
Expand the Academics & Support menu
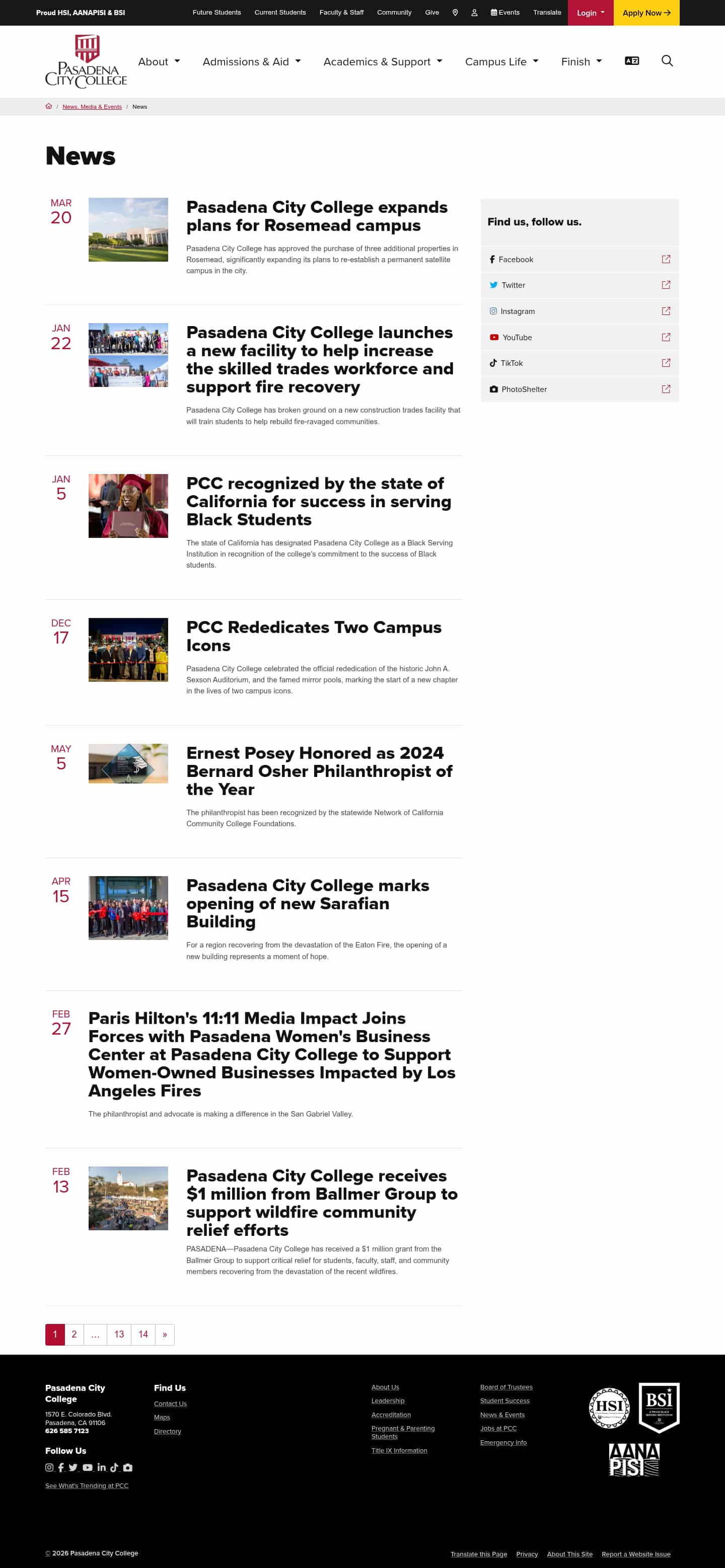tap(382, 61)
